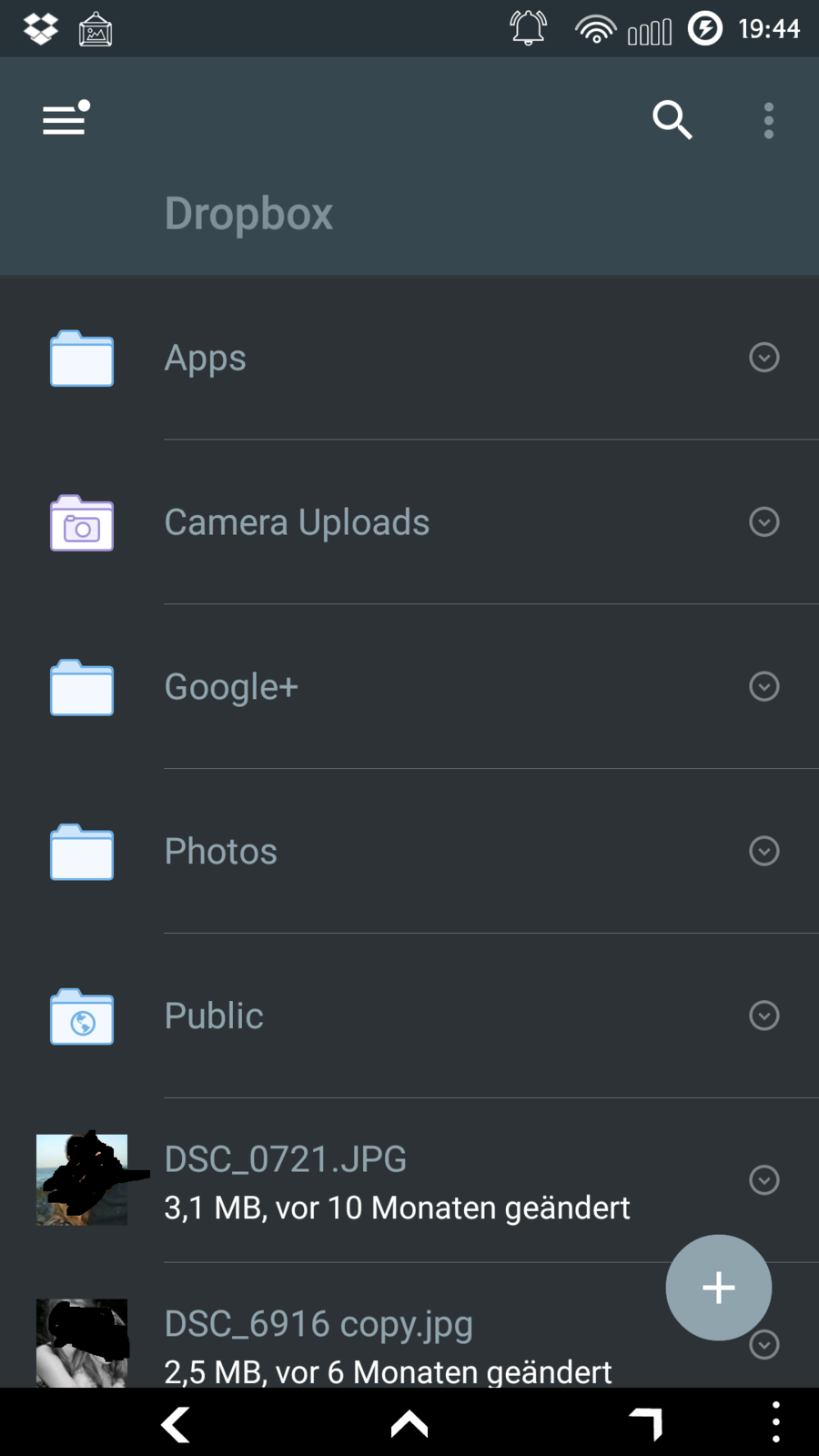Expand options for the Apps folder
Screen dimensions: 819x1456
pyautogui.click(x=764, y=358)
